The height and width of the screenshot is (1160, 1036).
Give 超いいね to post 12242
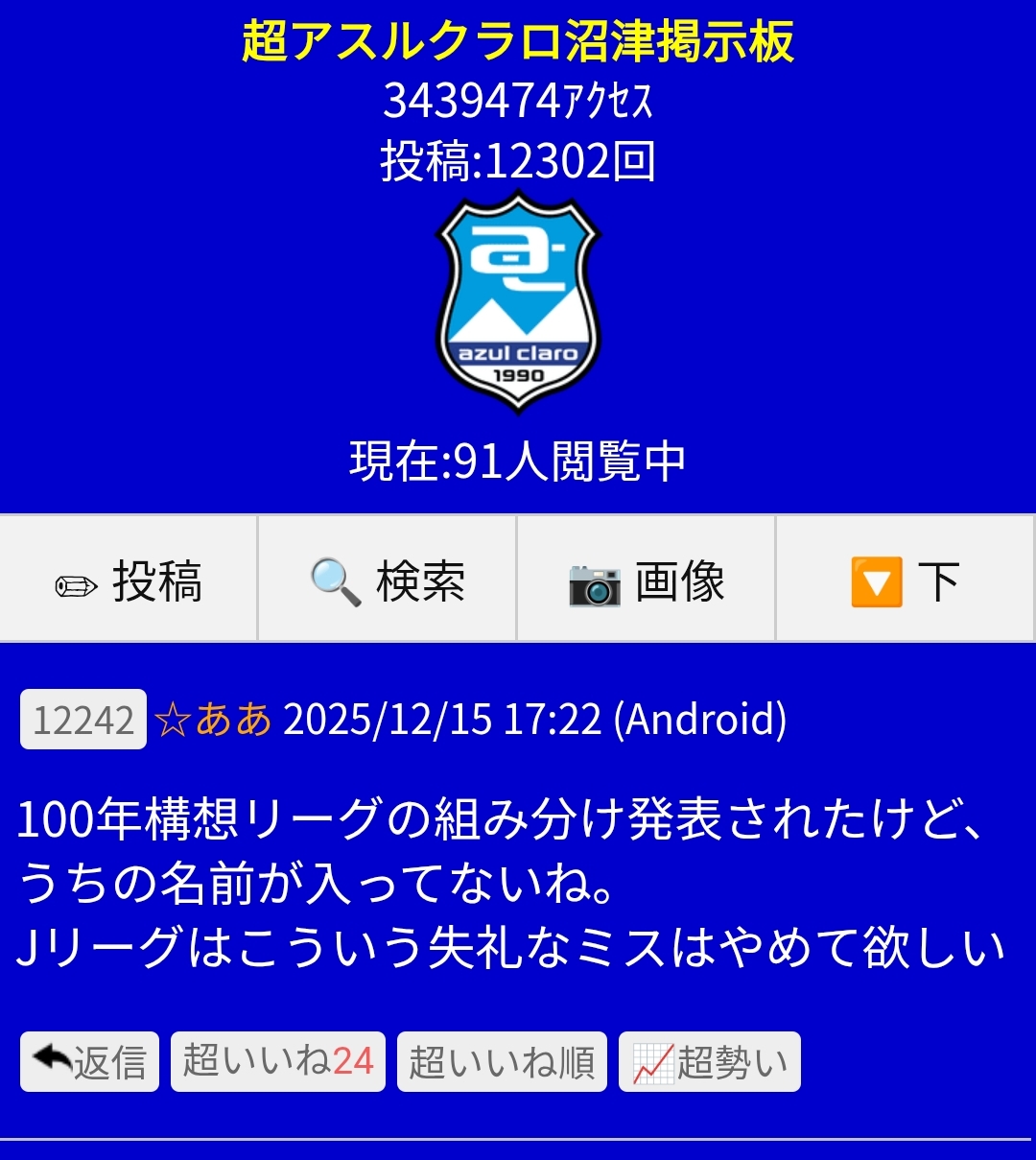point(278,1062)
